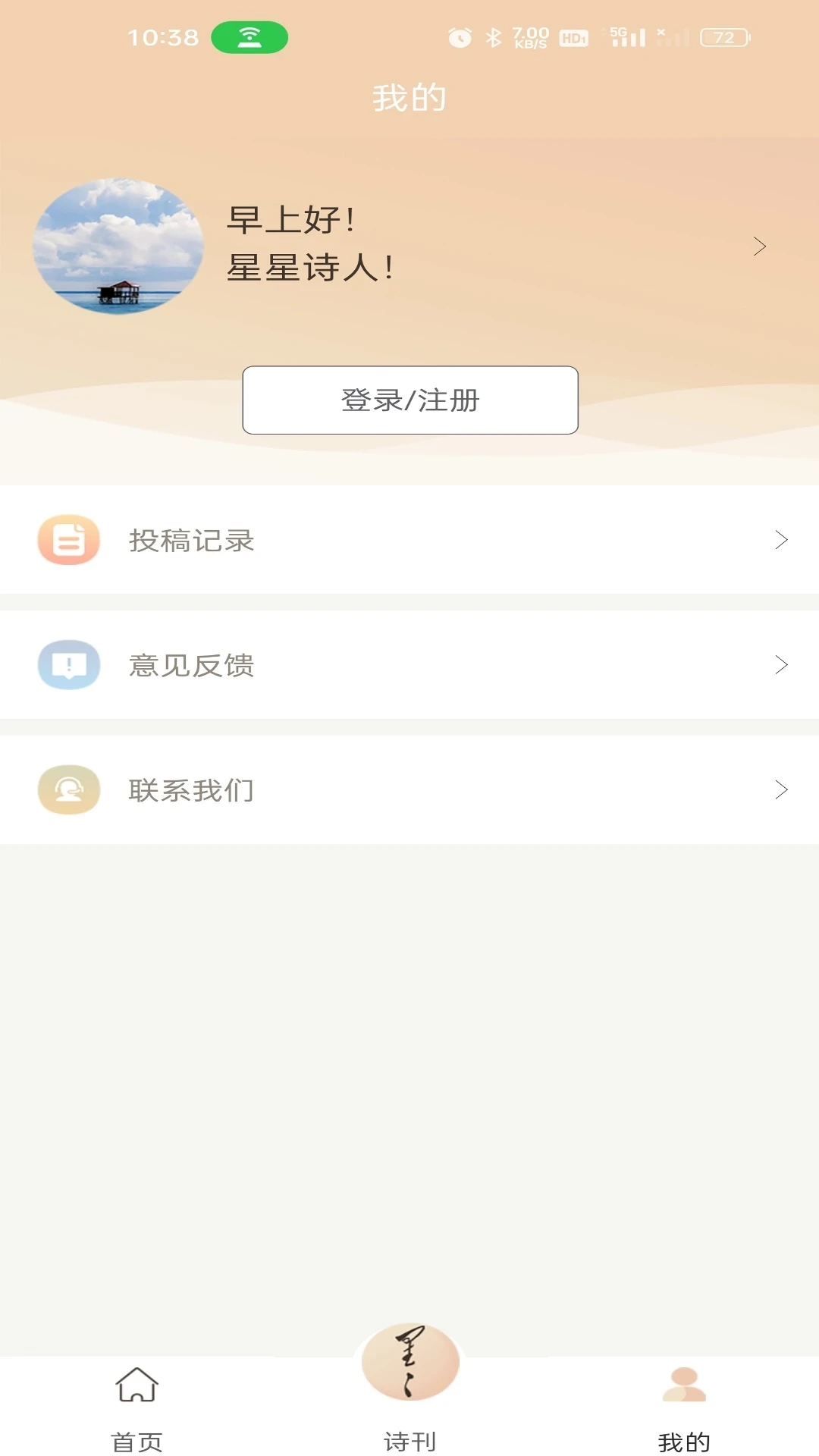Click the circular profile avatar photo
The height and width of the screenshot is (1456, 819).
[x=118, y=246]
